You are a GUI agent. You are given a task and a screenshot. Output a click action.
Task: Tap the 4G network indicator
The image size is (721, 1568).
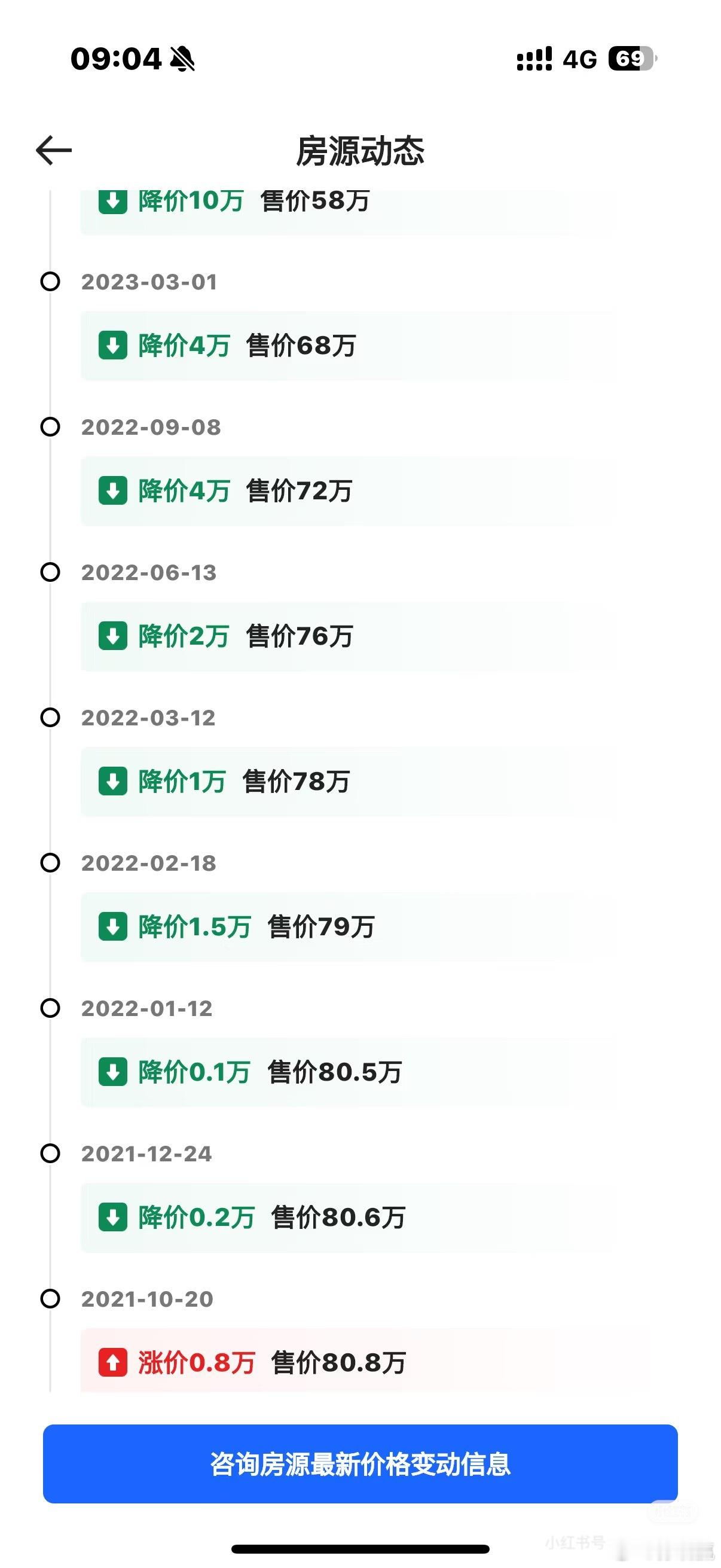click(578, 59)
